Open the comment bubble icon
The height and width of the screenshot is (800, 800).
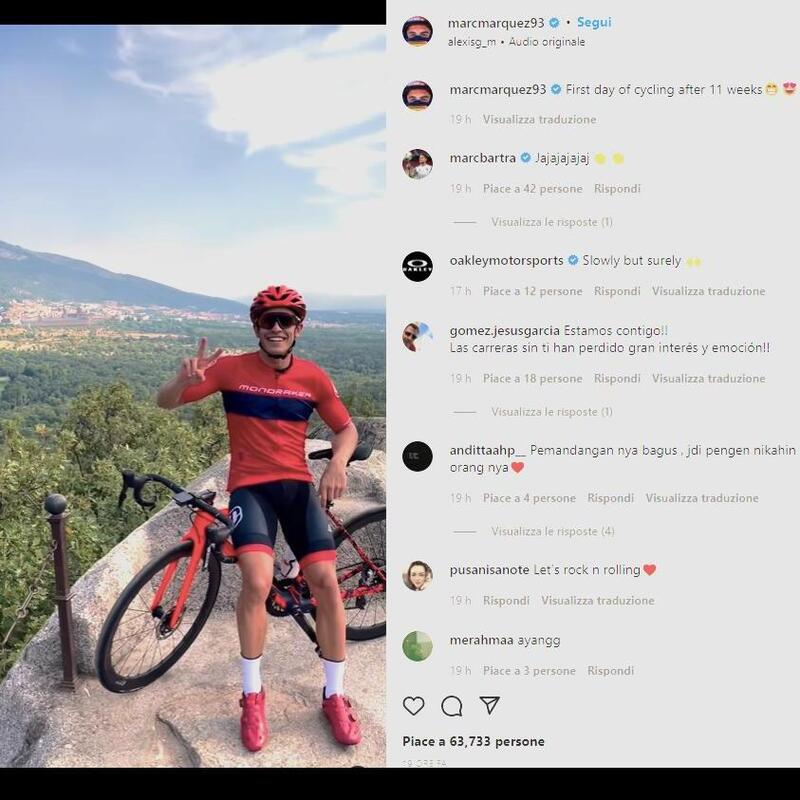click(x=452, y=706)
